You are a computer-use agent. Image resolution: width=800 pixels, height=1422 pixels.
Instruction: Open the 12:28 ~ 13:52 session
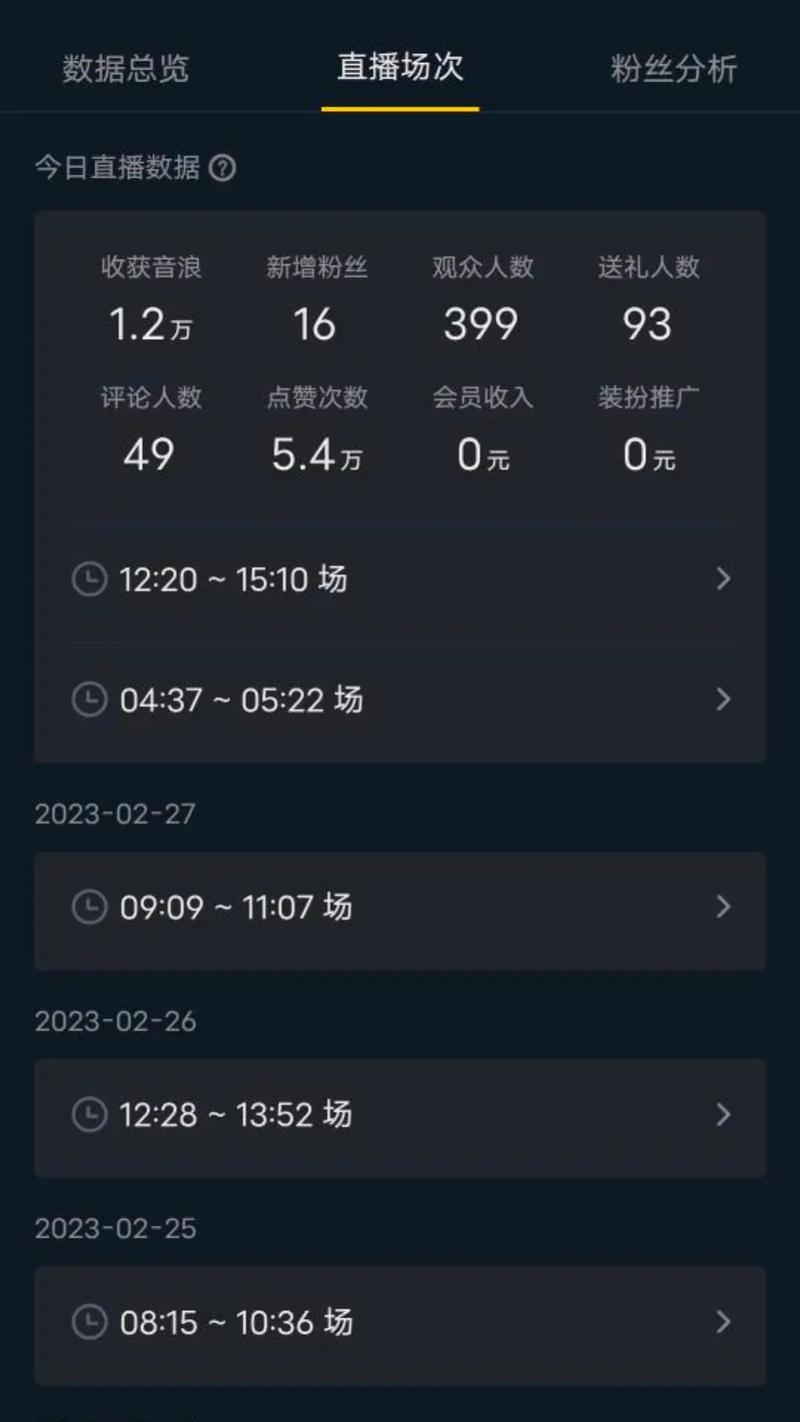click(400, 1115)
